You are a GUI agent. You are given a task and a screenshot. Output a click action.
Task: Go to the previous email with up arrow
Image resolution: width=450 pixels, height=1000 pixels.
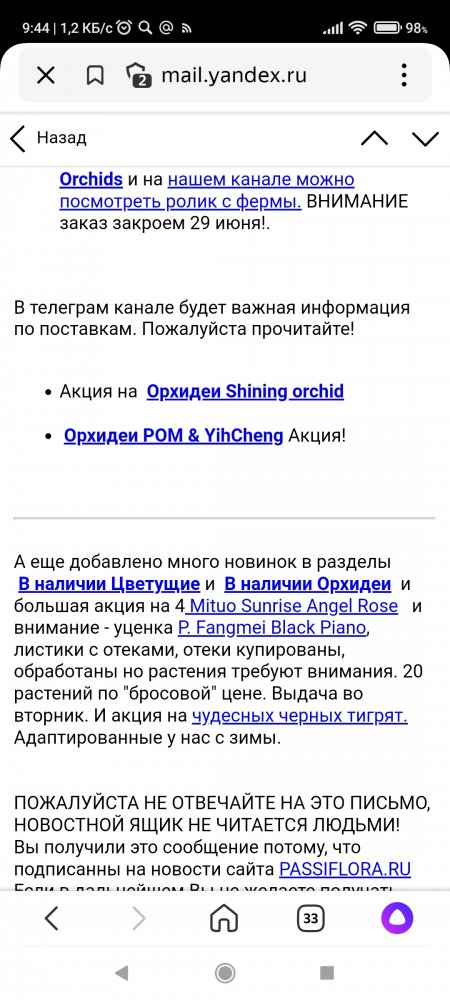375,138
